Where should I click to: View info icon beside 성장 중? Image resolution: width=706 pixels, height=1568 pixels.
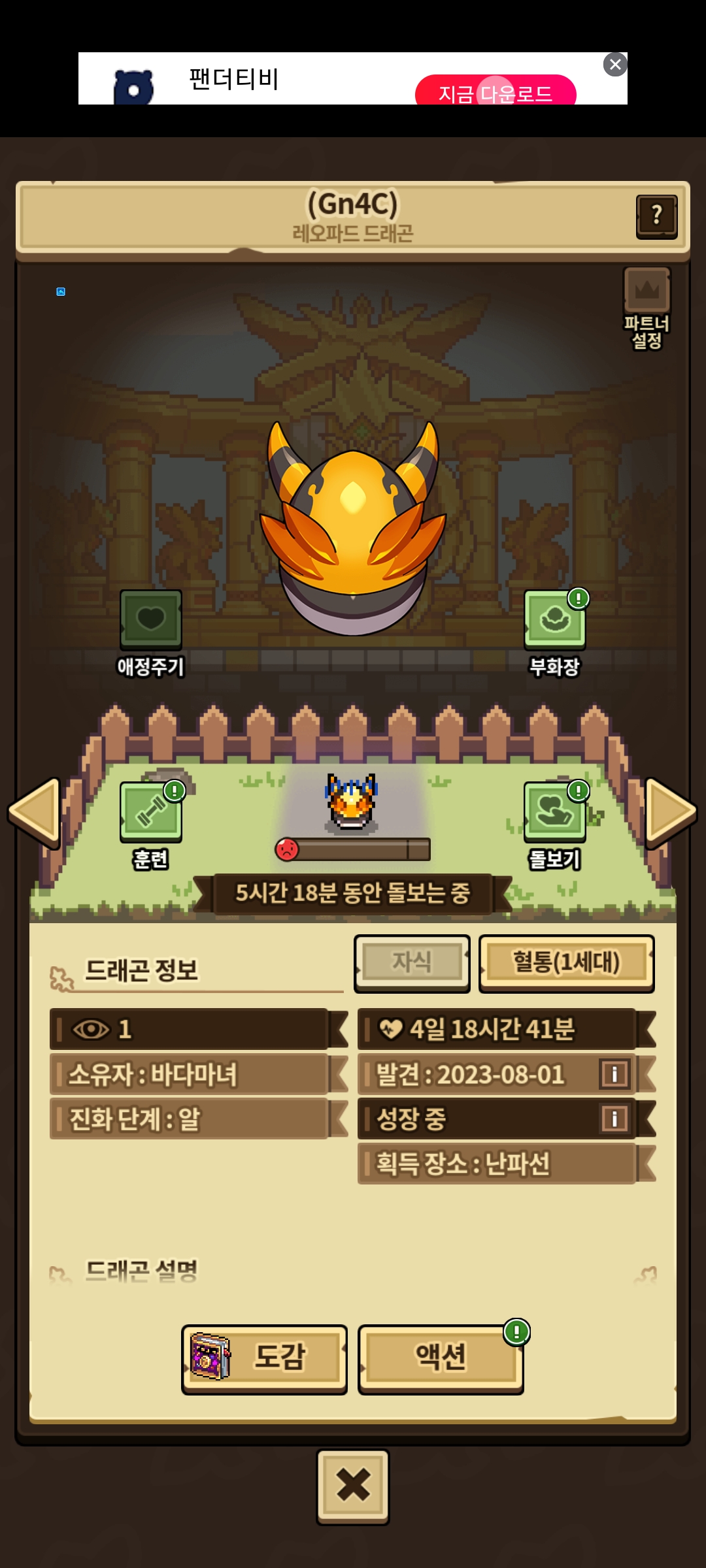[x=614, y=1119]
